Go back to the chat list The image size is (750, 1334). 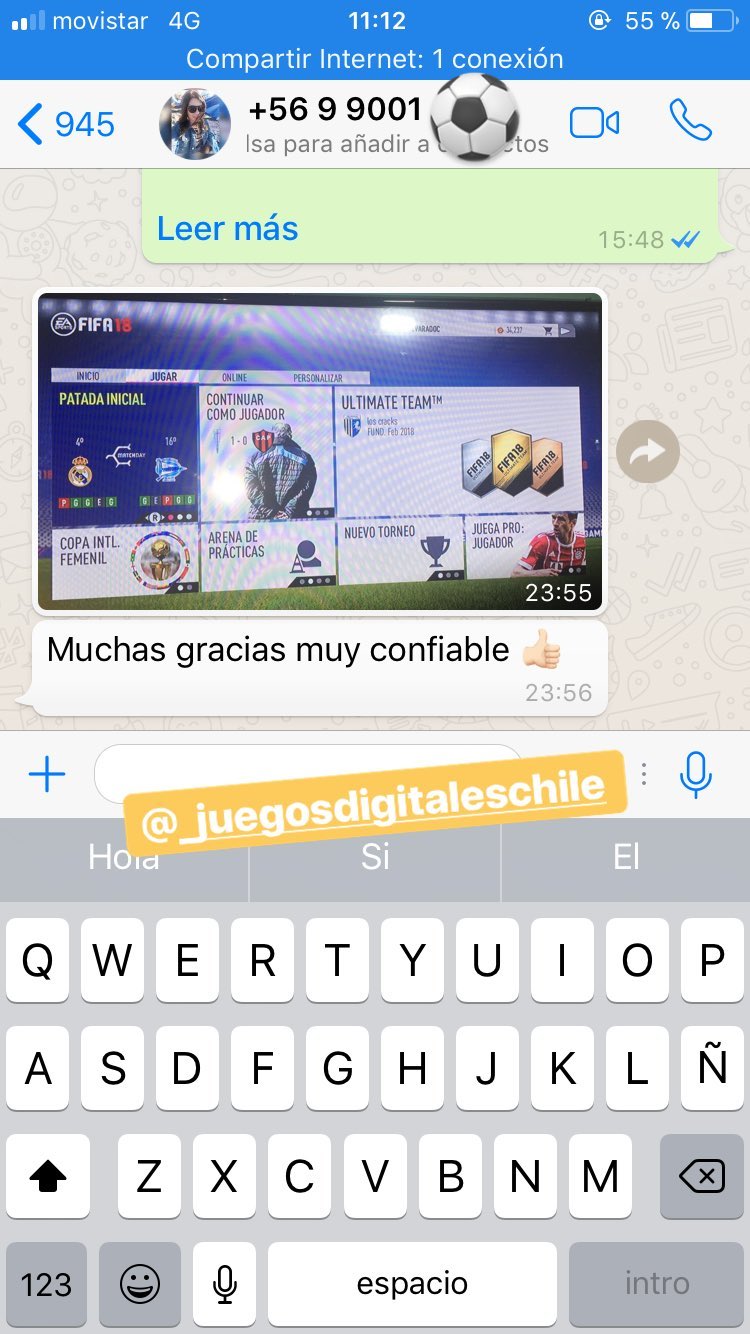tap(66, 124)
